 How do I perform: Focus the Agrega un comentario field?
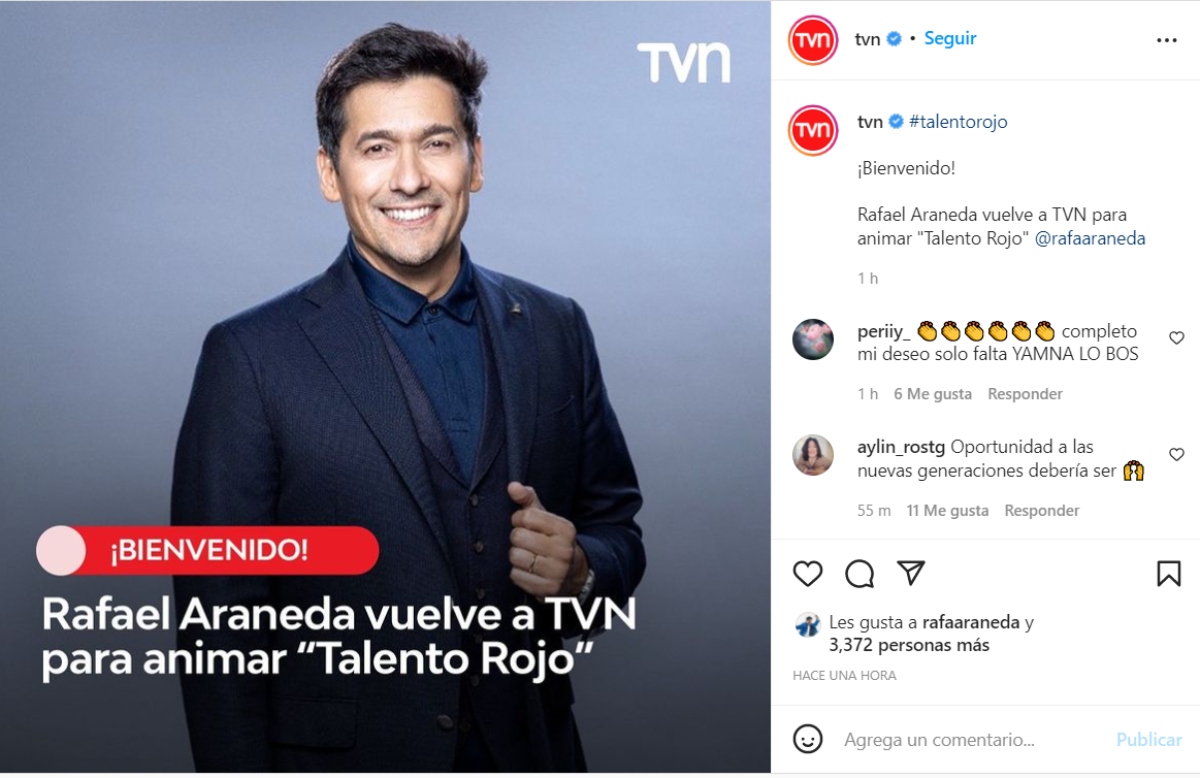coord(960,740)
